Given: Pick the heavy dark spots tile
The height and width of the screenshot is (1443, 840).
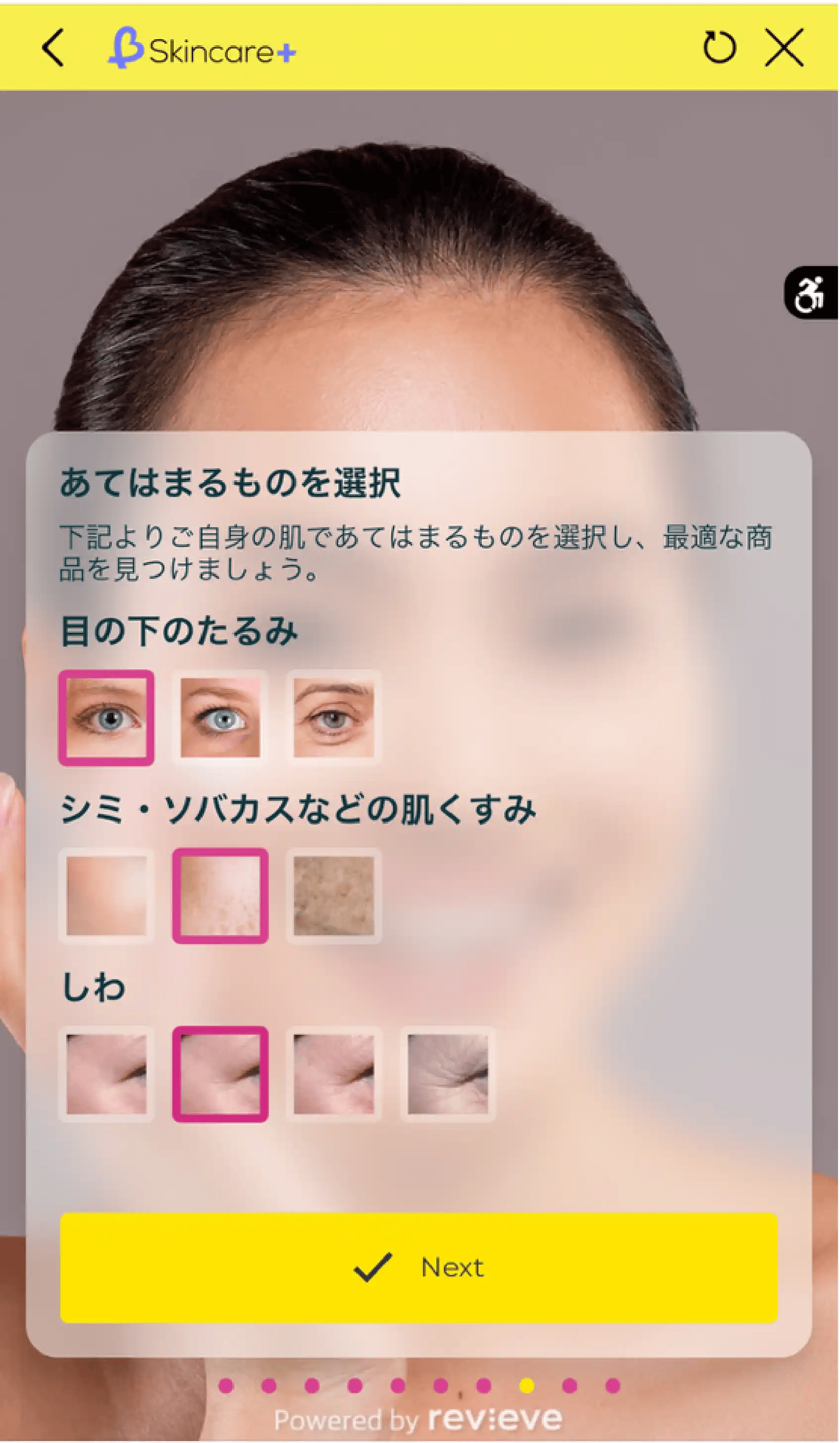Looking at the screenshot, I should (334, 895).
